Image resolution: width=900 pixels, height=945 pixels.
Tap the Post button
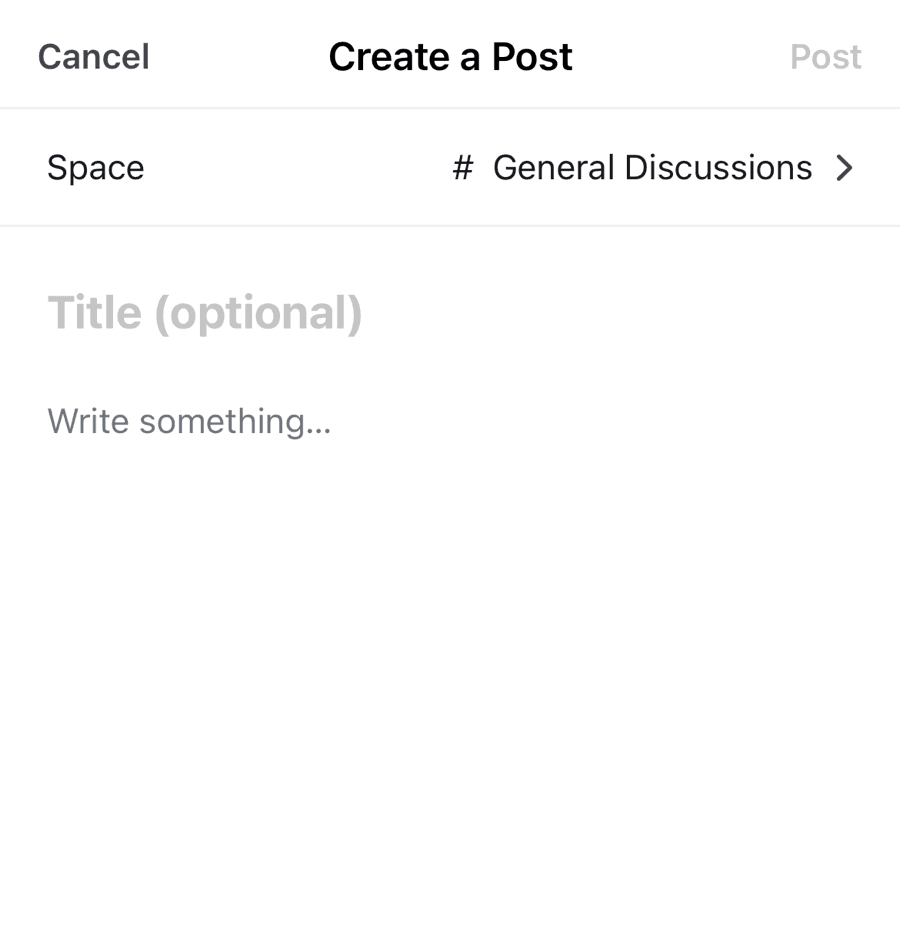click(x=825, y=57)
